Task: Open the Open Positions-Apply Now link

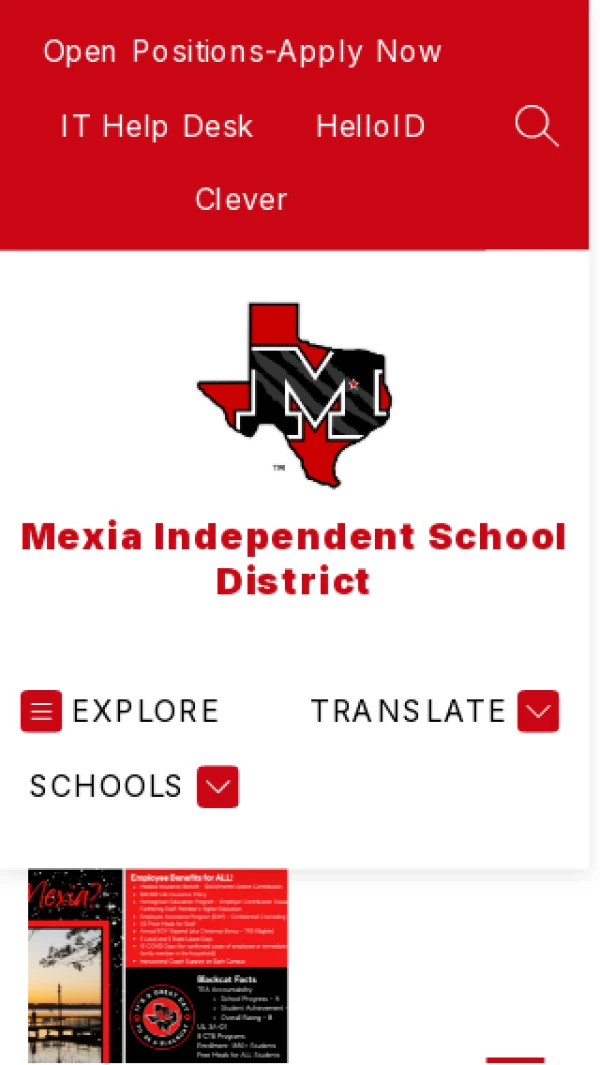Action: click(242, 52)
